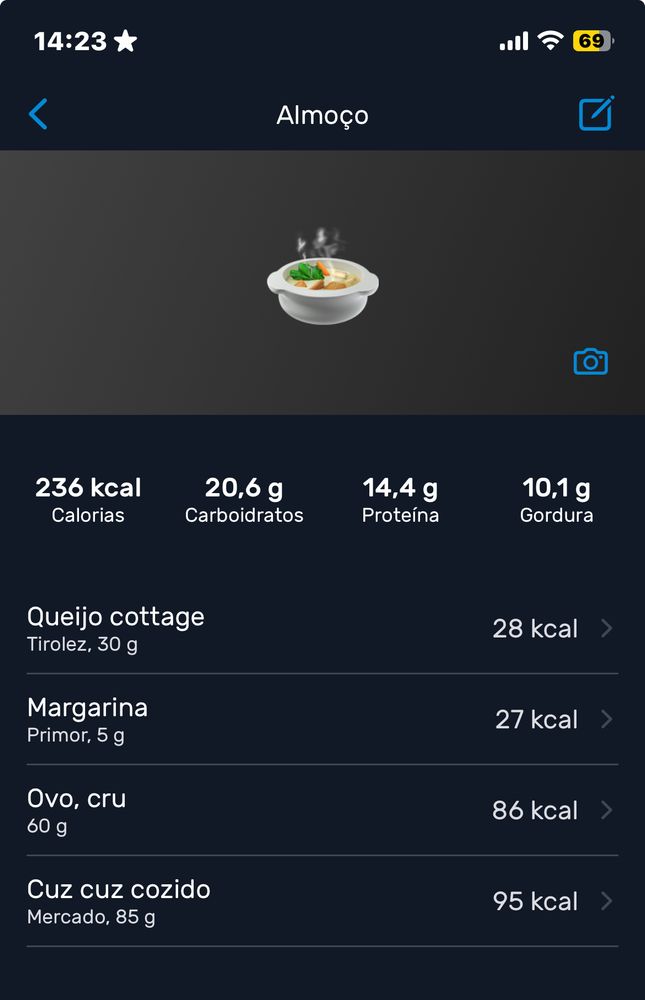Go back from the Almoço screen
645x1000 pixels.
[38, 115]
